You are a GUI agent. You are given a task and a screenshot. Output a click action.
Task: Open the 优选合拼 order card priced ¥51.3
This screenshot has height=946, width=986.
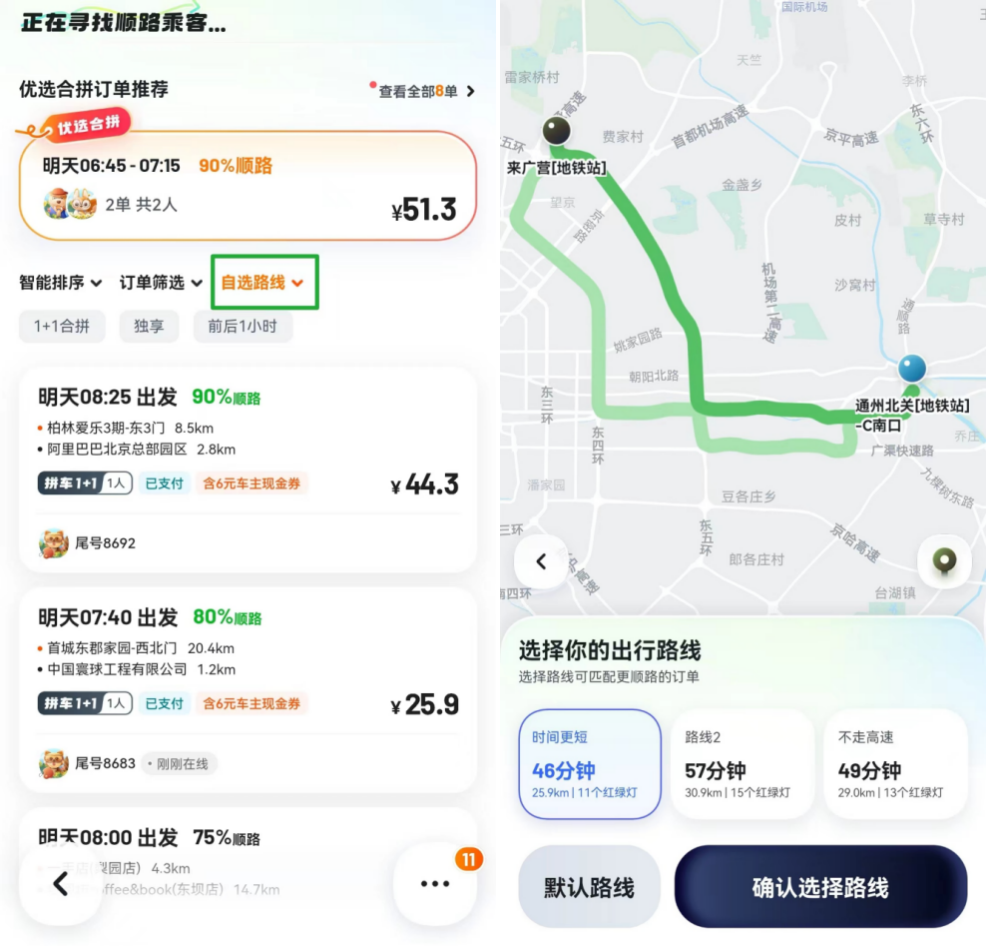pyautogui.click(x=248, y=186)
